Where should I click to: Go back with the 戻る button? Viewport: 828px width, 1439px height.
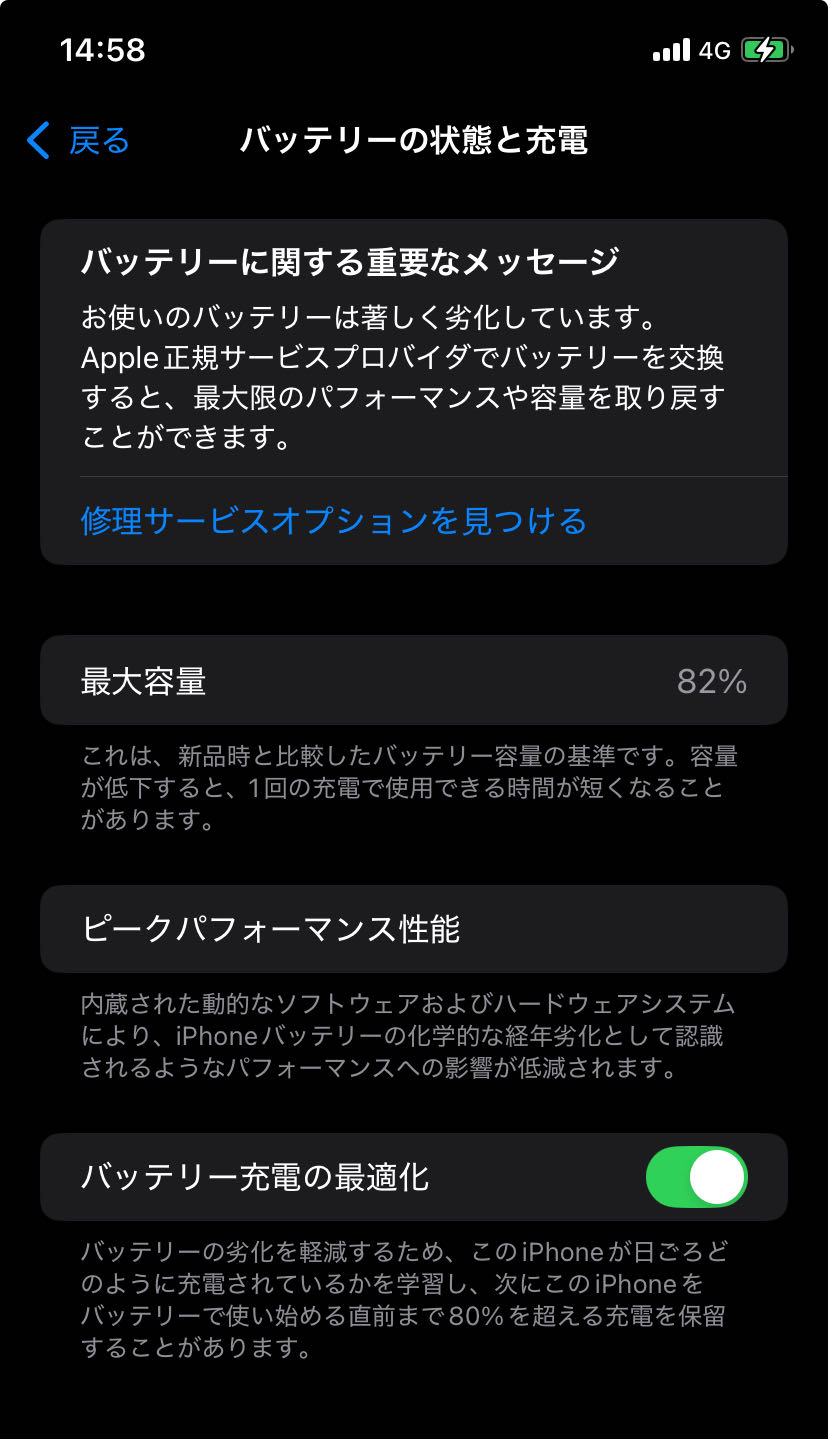pos(80,141)
